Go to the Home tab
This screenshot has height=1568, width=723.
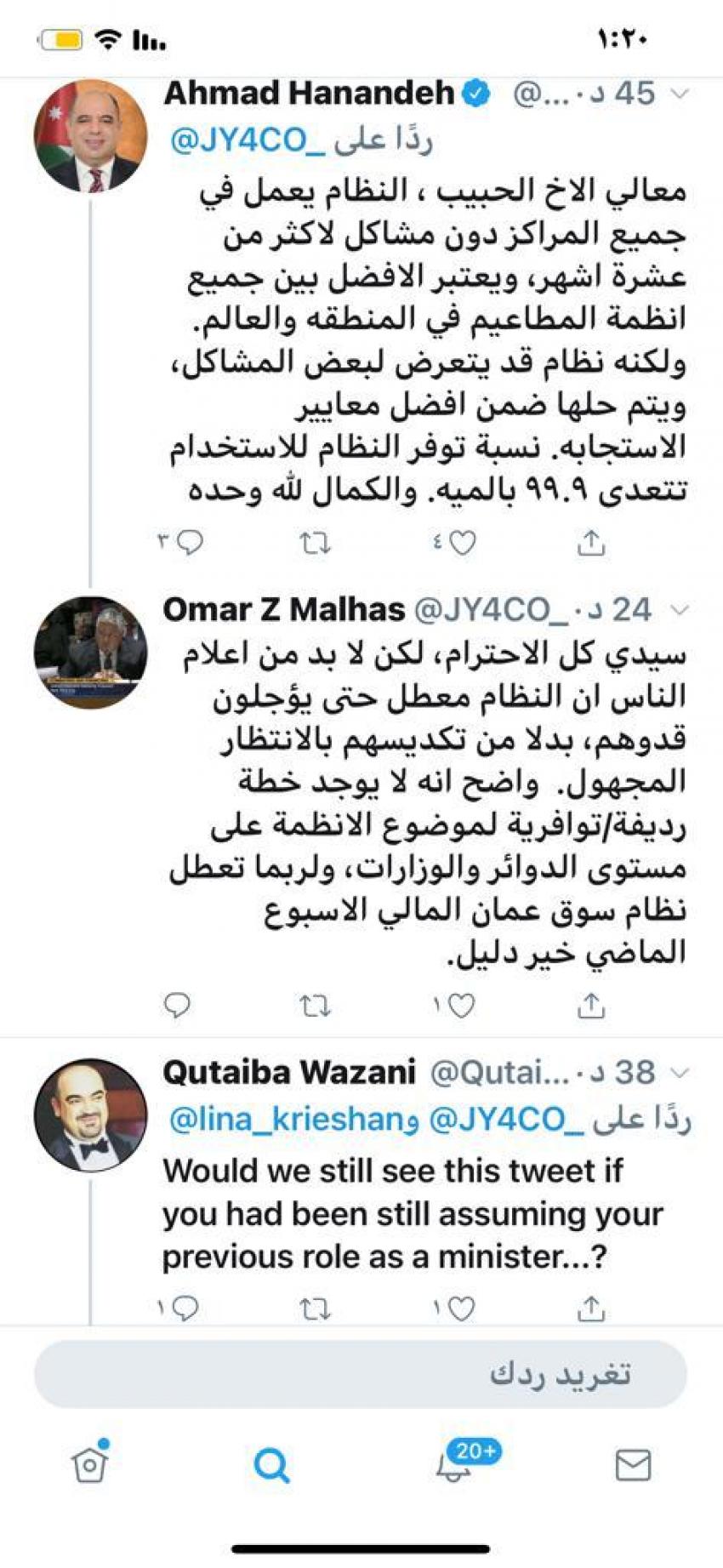coord(90,1465)
